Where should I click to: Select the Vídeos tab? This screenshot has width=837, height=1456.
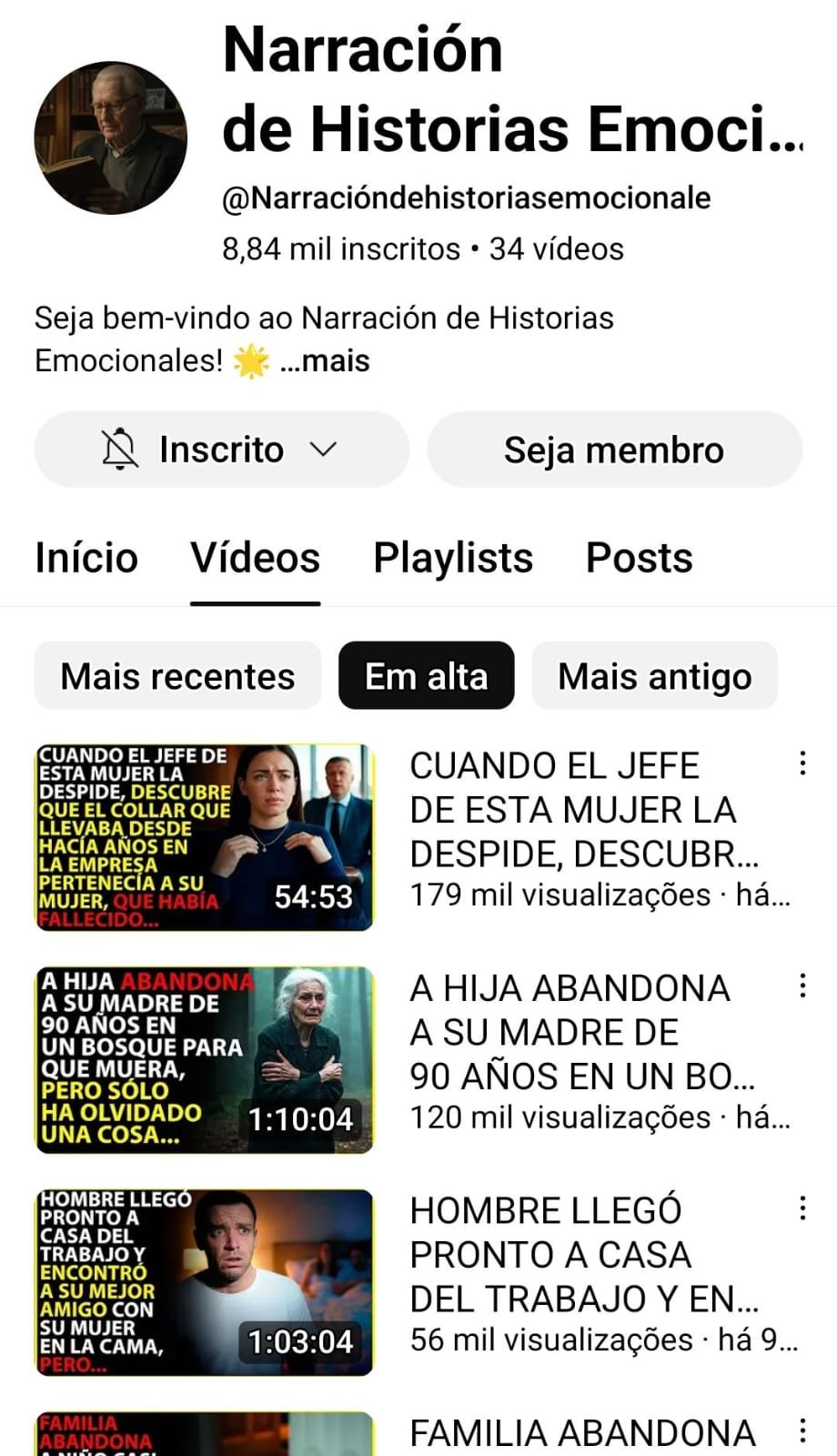click(x=255, y=558)
